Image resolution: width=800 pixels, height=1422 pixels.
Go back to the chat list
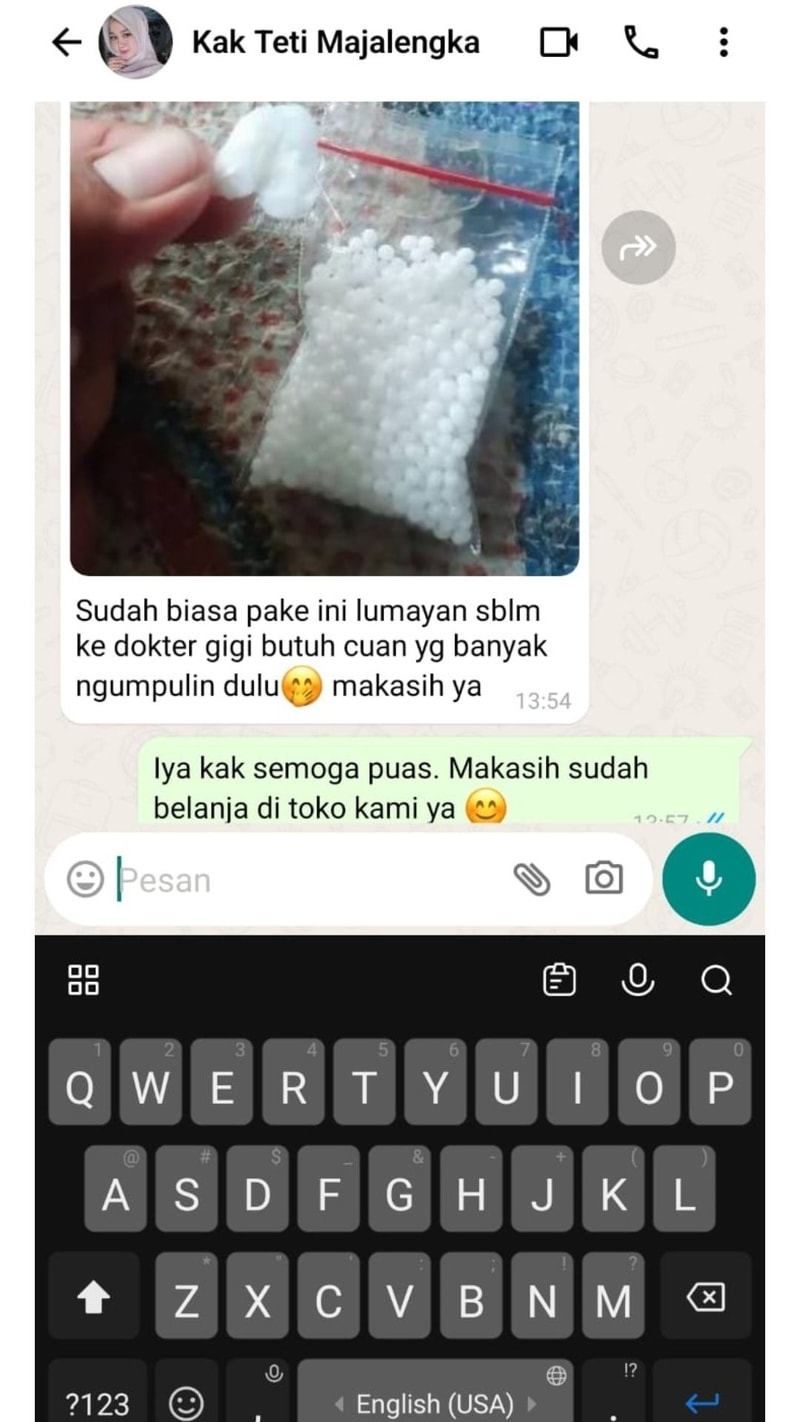[x=66, y=42]
